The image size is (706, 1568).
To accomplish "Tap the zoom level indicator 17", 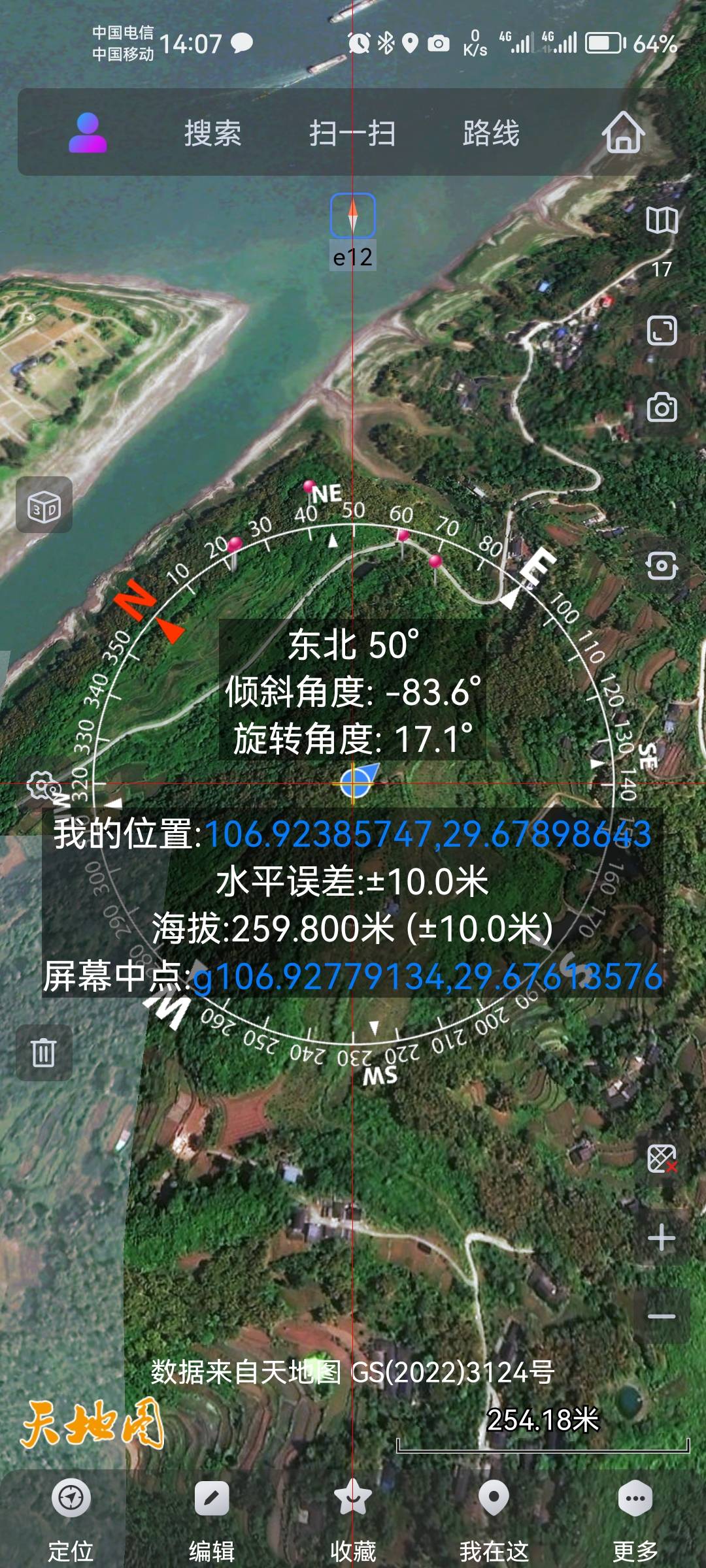I will [662, 270].
